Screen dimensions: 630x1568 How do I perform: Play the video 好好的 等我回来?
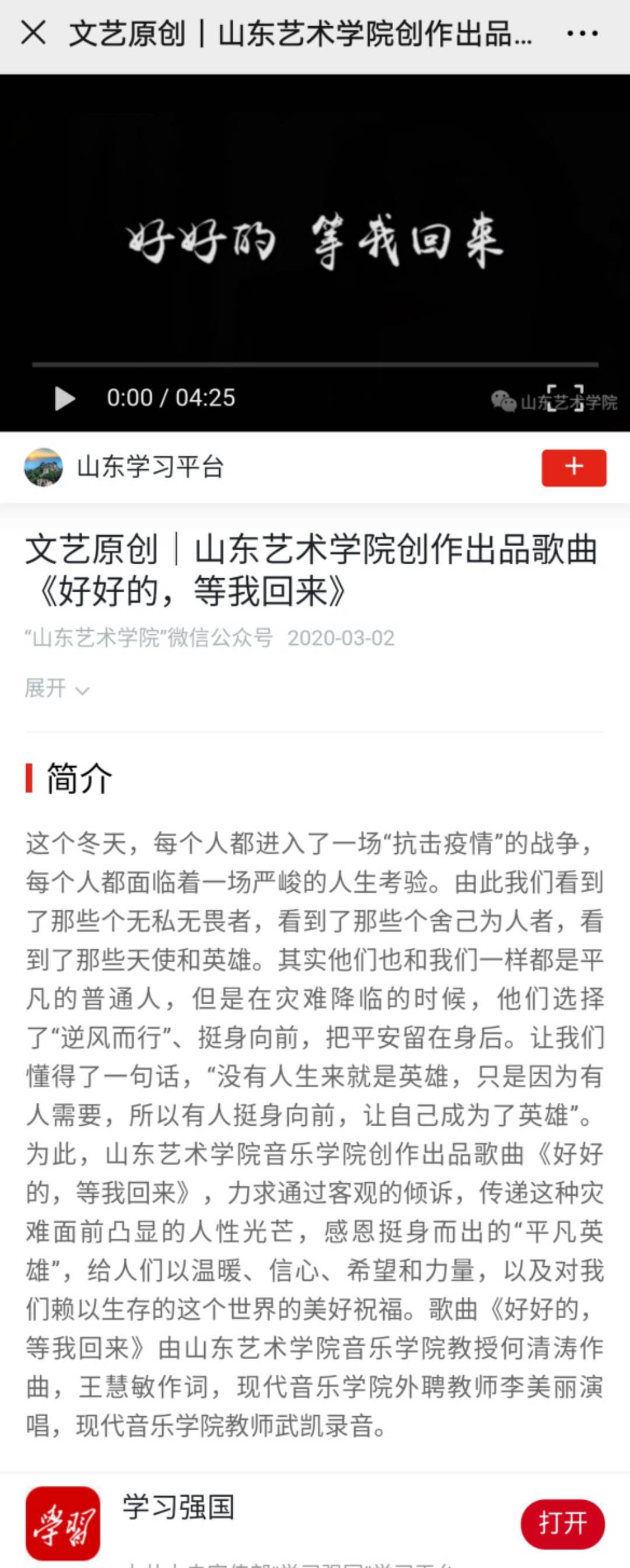tap(65, 399)
